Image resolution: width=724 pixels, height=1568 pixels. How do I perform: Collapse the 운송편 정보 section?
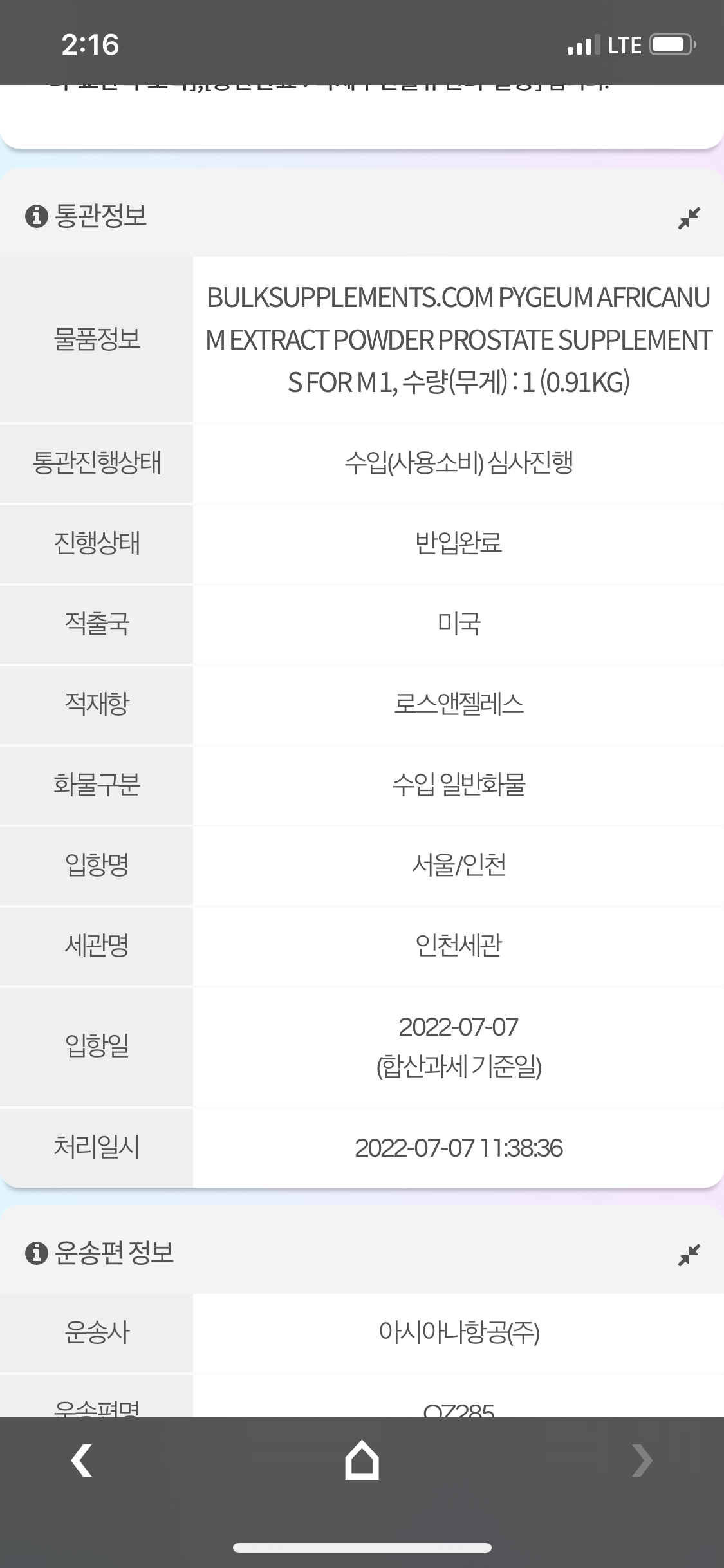click(x=689, y=1255)
